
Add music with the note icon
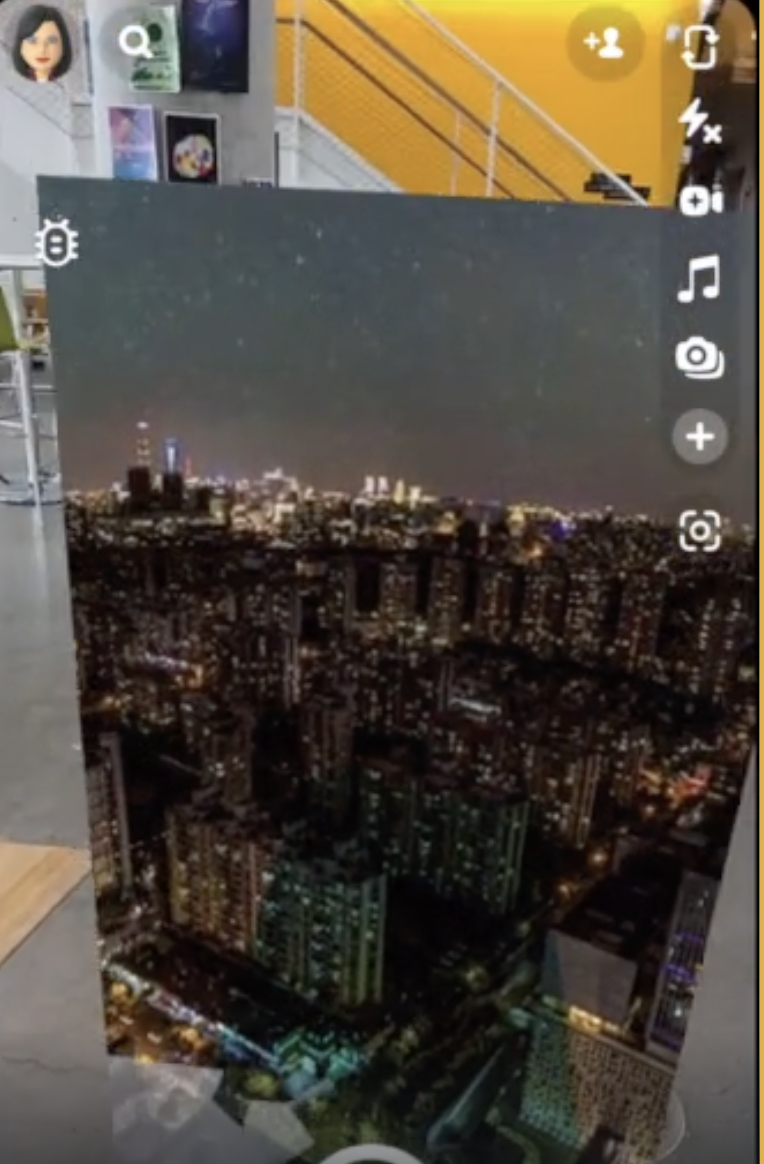[x=699, y=279]
